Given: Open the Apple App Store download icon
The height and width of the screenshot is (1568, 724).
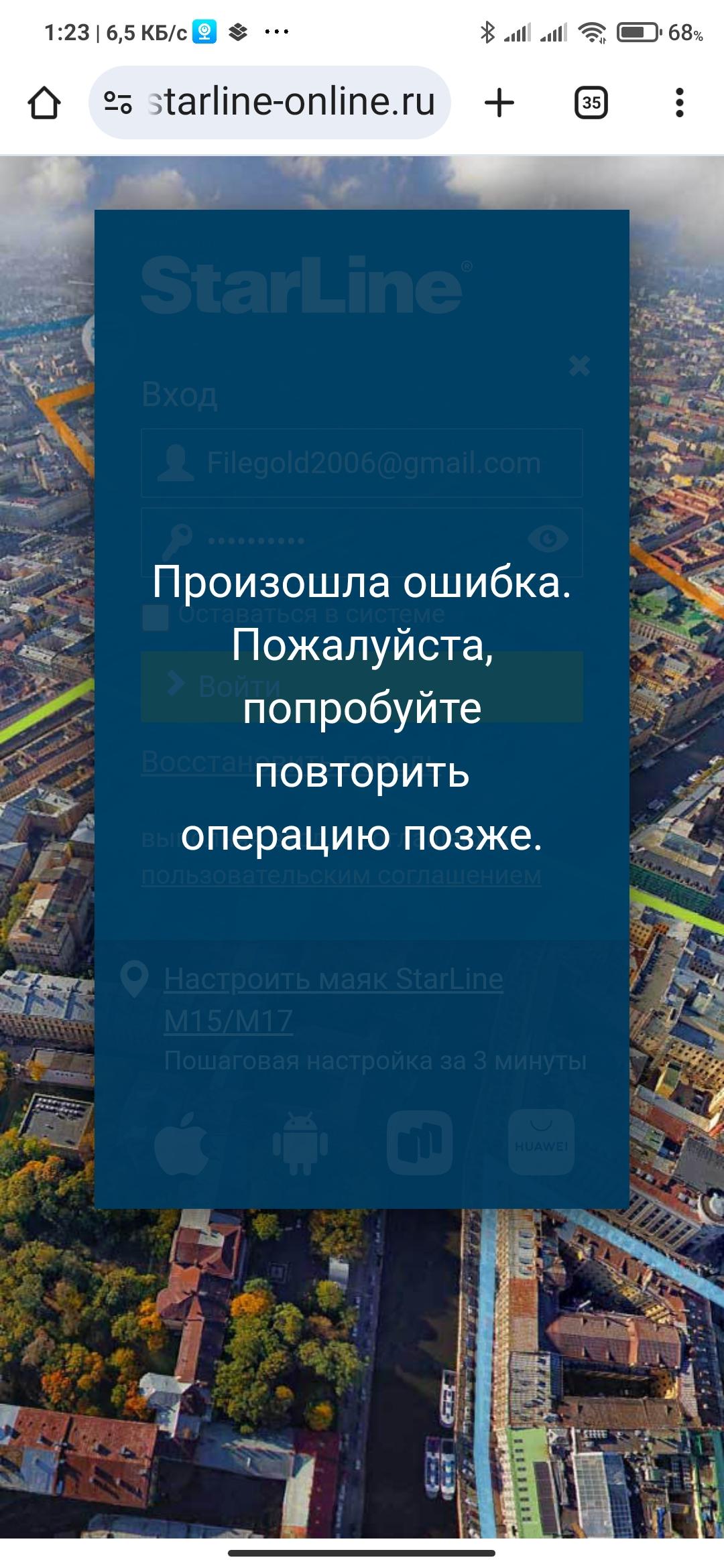Looking at the screenshot, I should coord(182,1143).
